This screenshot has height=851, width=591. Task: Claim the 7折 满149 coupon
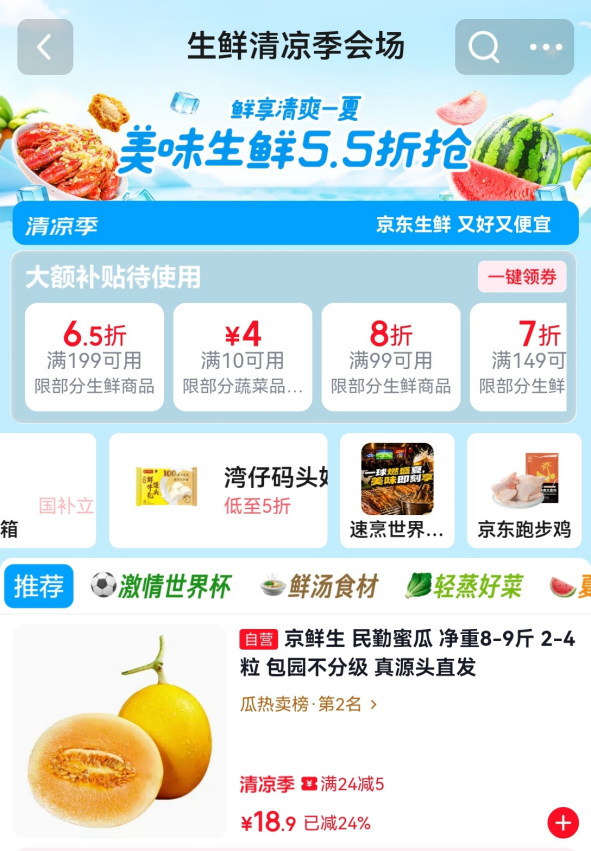pos(518,357)
